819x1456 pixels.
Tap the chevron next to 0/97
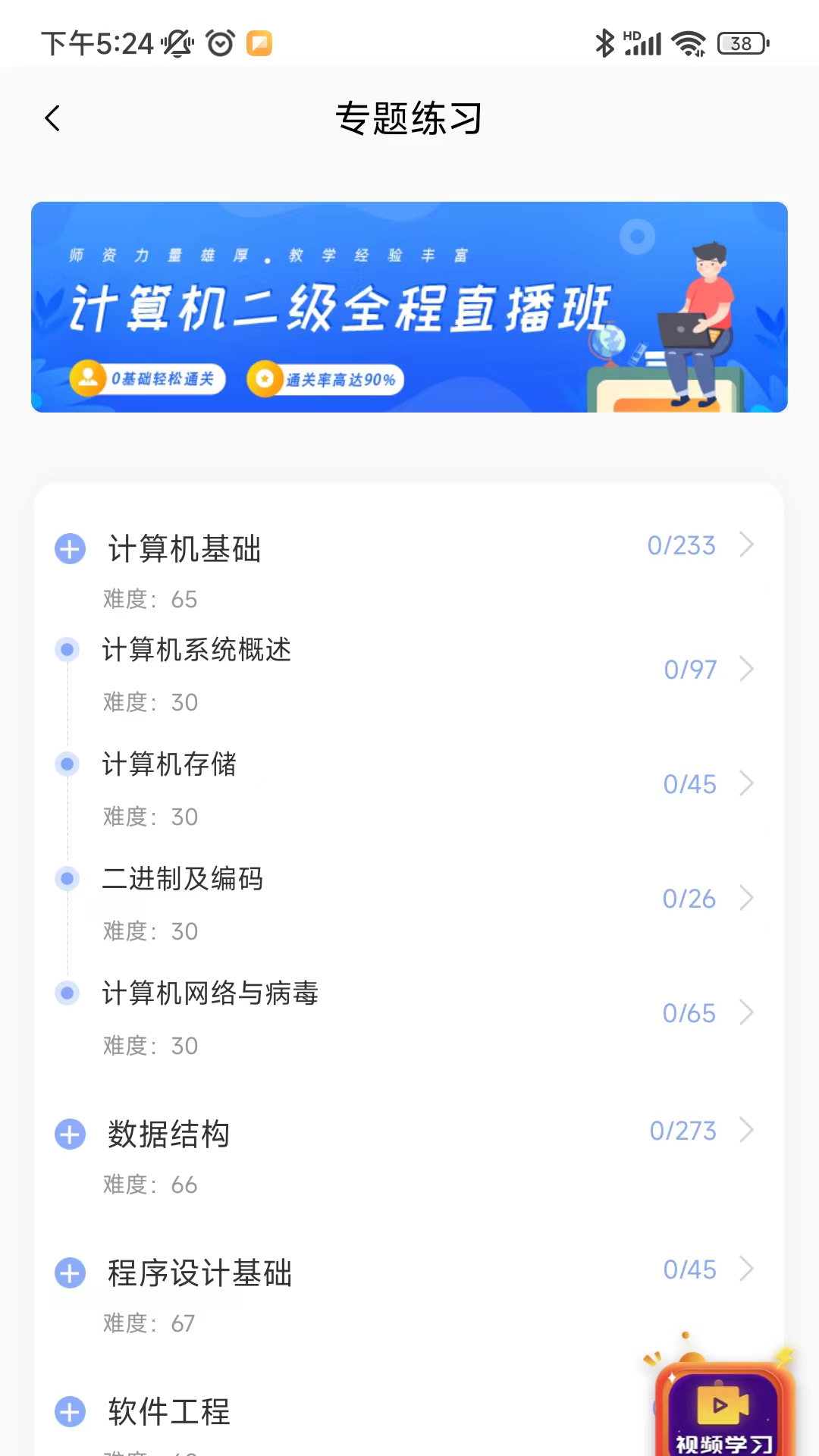748,669
